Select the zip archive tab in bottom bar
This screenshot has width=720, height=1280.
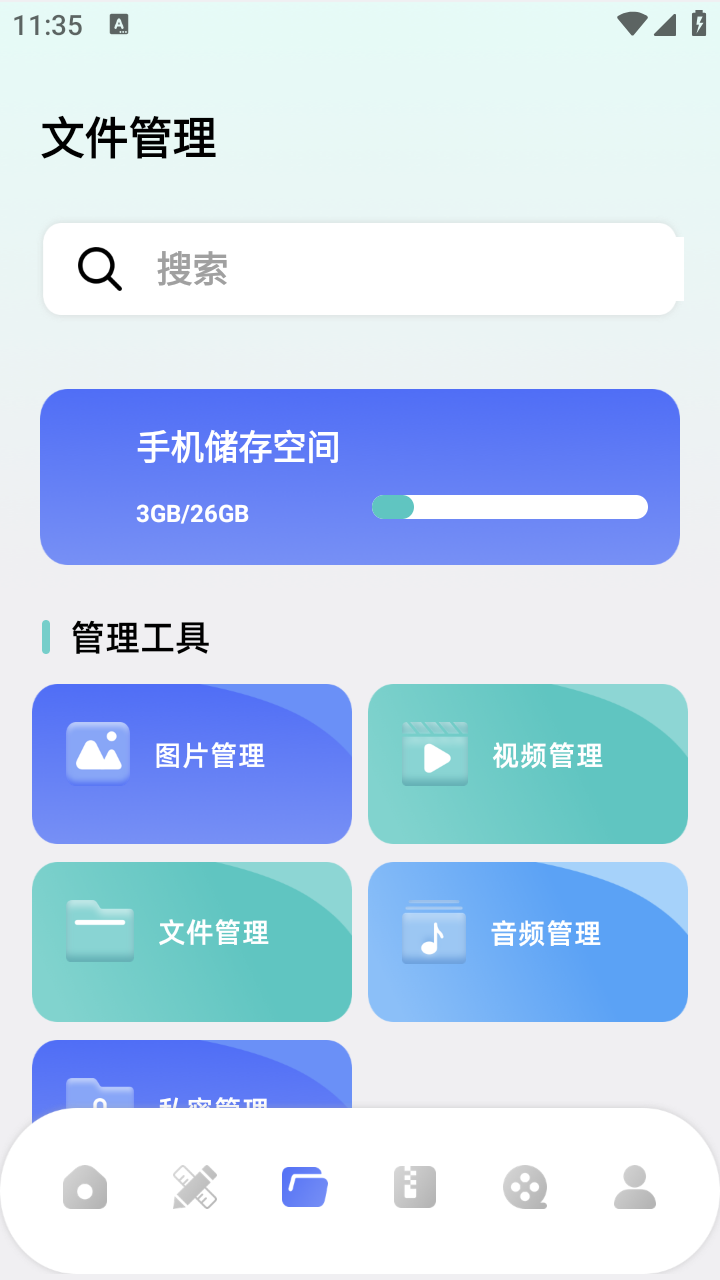pyautogui.click(x=415, y=1187)
